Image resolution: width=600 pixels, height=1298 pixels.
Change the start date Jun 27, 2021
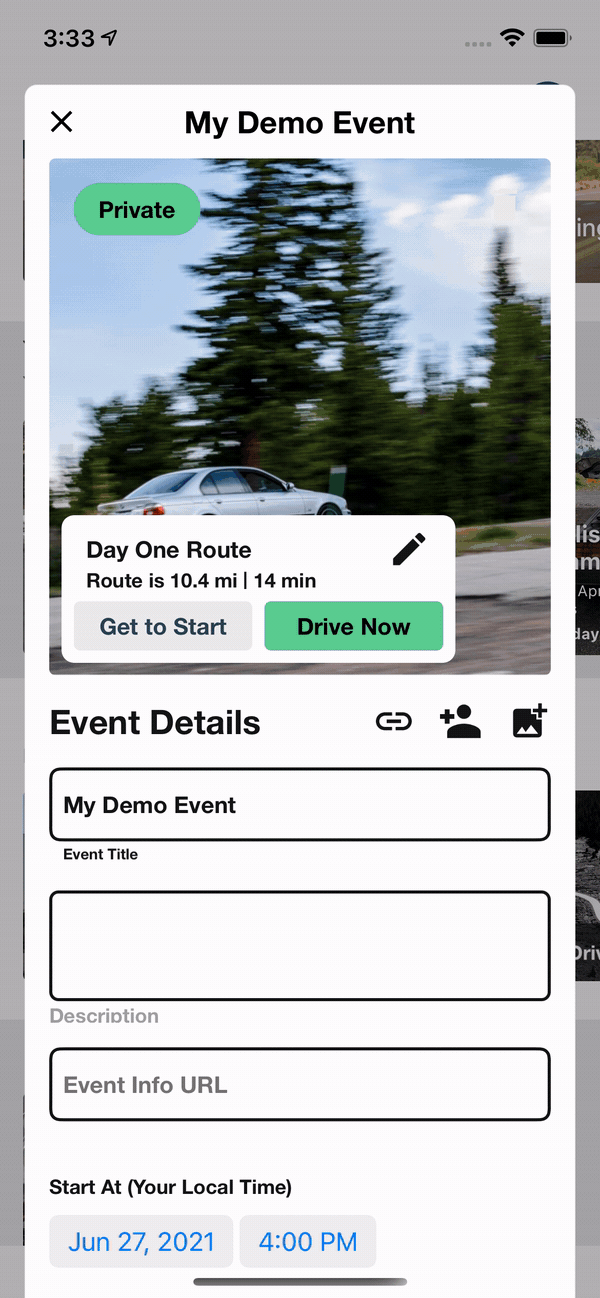[141, 1242]
